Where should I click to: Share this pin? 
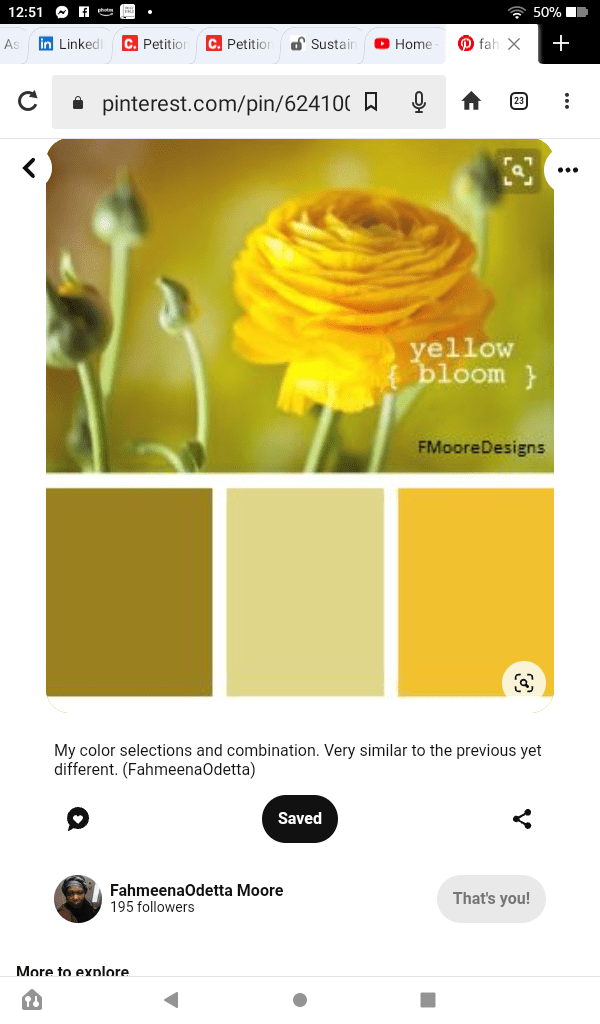[x=522, y=819]
